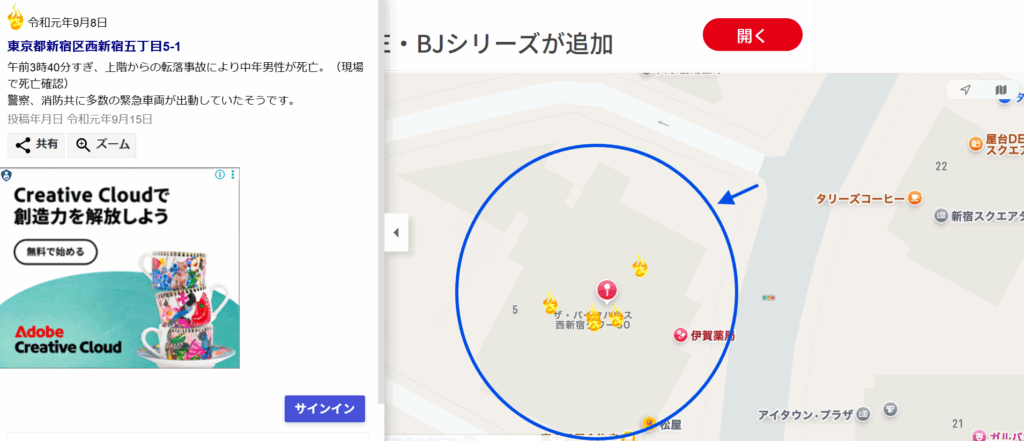Screen dimensions: 1024x441
Task: Share this incident with the 共有 button
Action: 36,144
